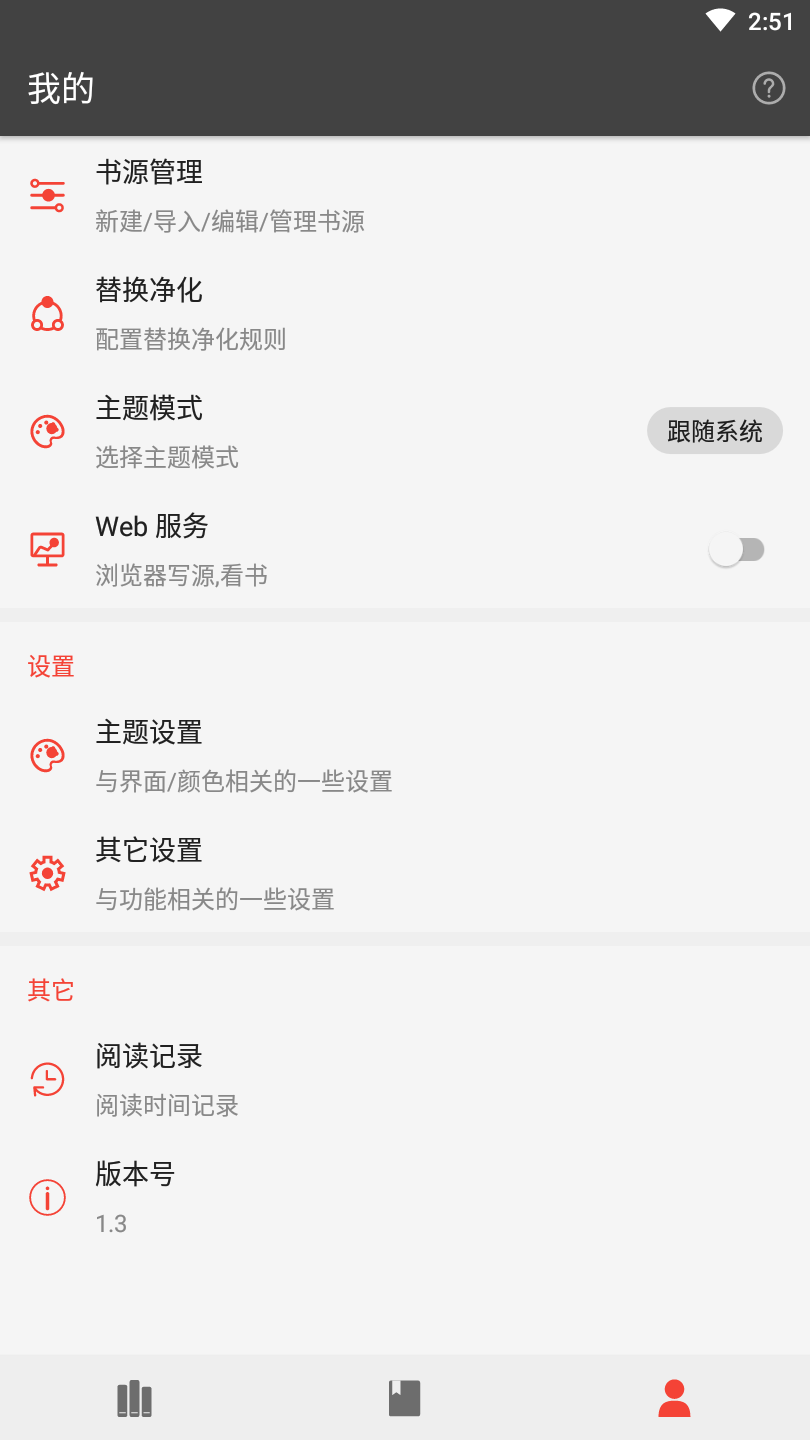Tap the 版本号 version row
810x1440 pixels.
(135, 1197)
